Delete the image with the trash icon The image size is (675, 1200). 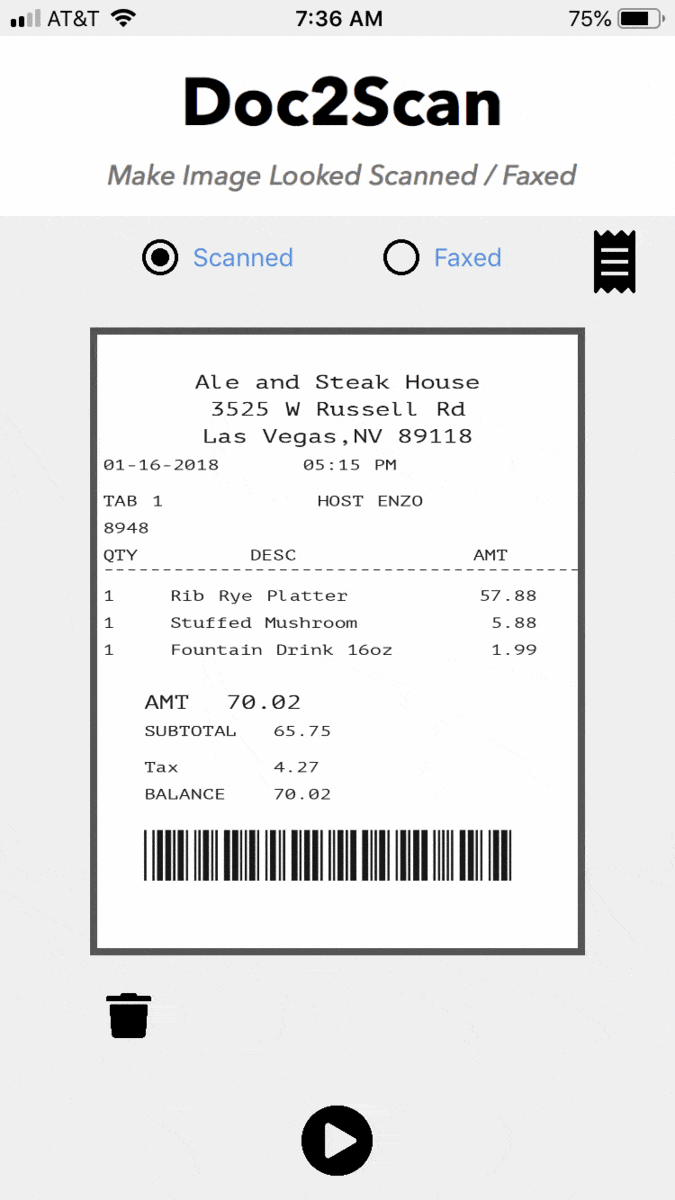pos(129,1015)
